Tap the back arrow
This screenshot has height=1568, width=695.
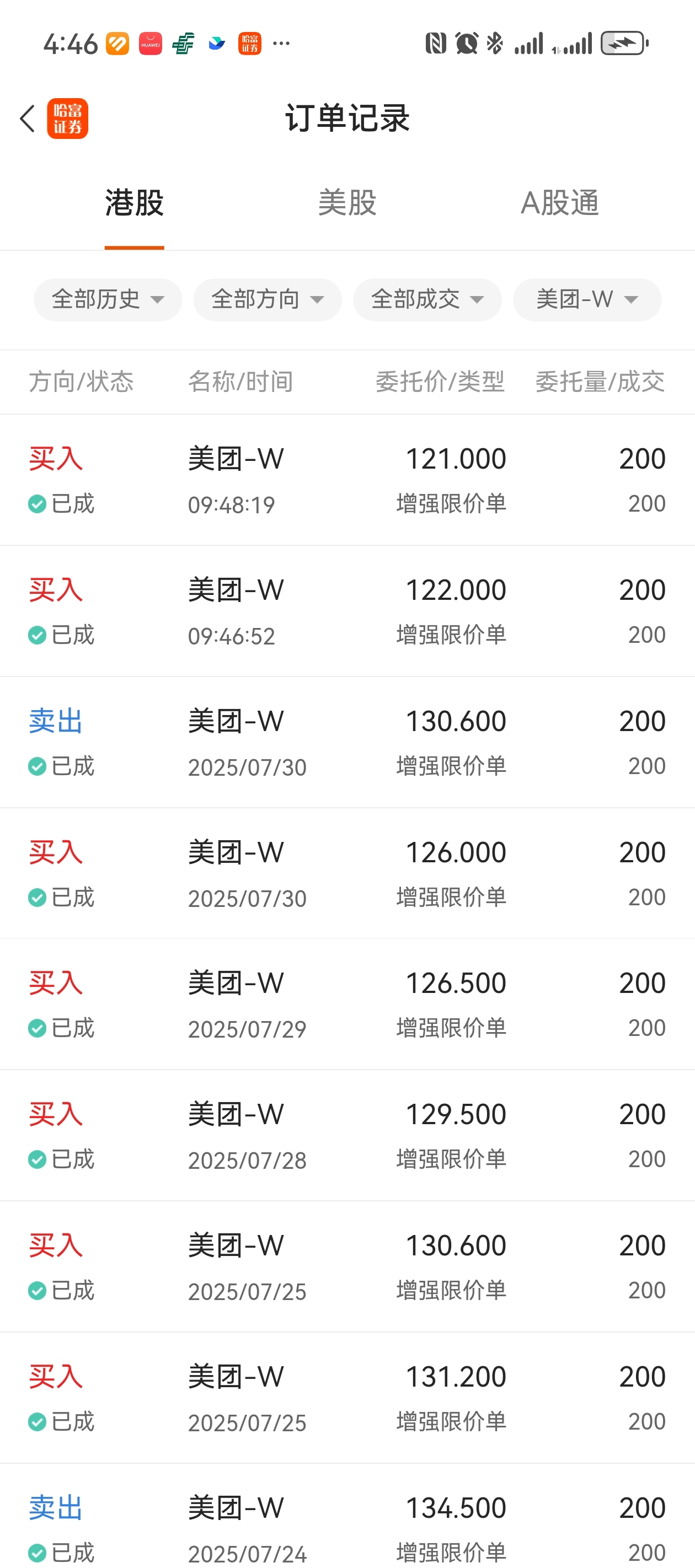tap(27, 119)
